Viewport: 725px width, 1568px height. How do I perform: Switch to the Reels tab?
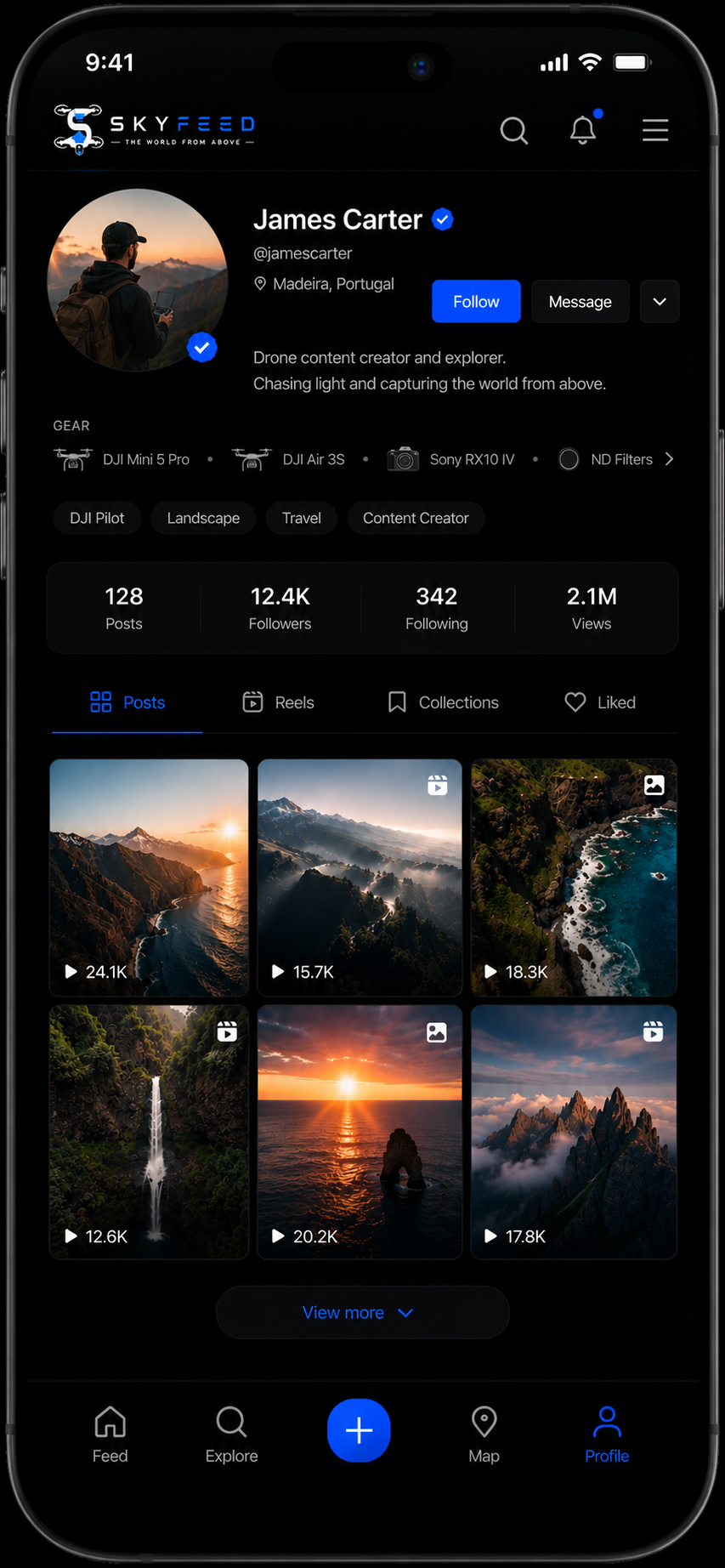pyautogui.click(x=278, y=702)
